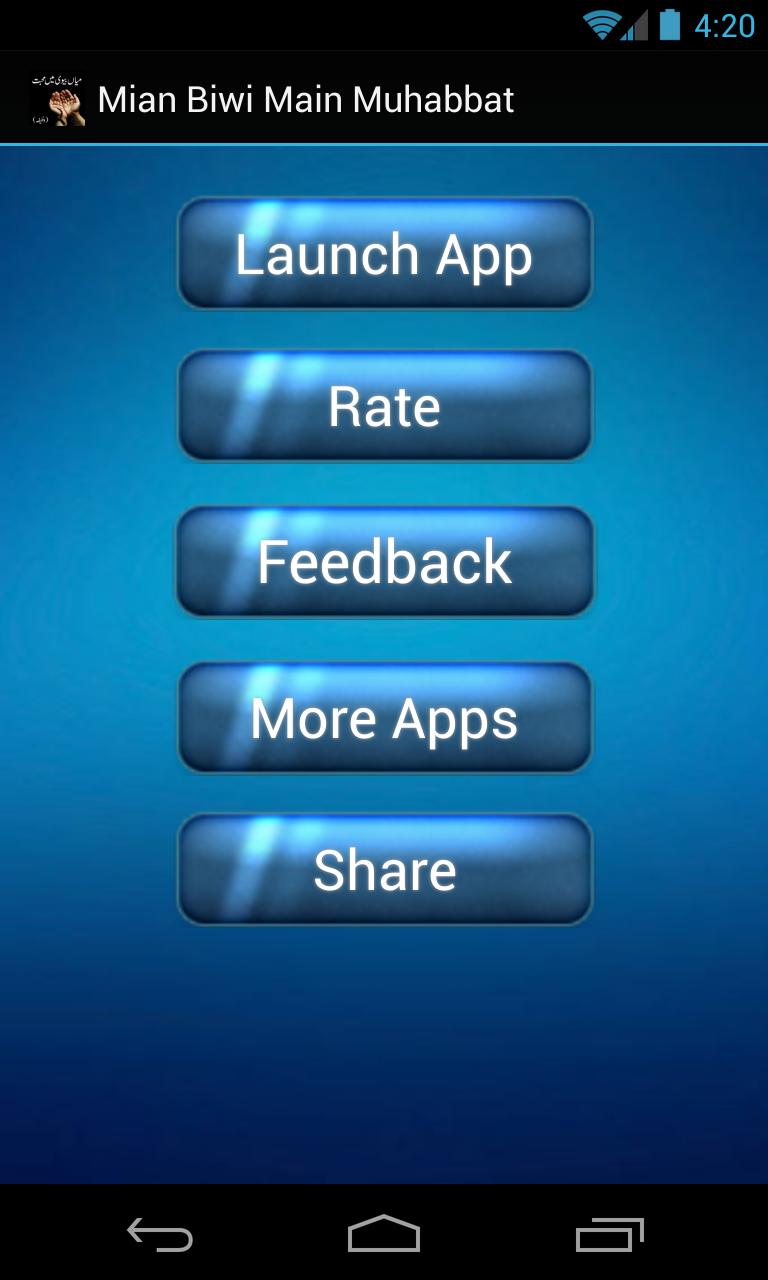The width and height of the screenshot is (768, 1280).
Task: Open the recent apps view
Action: 609,1234
